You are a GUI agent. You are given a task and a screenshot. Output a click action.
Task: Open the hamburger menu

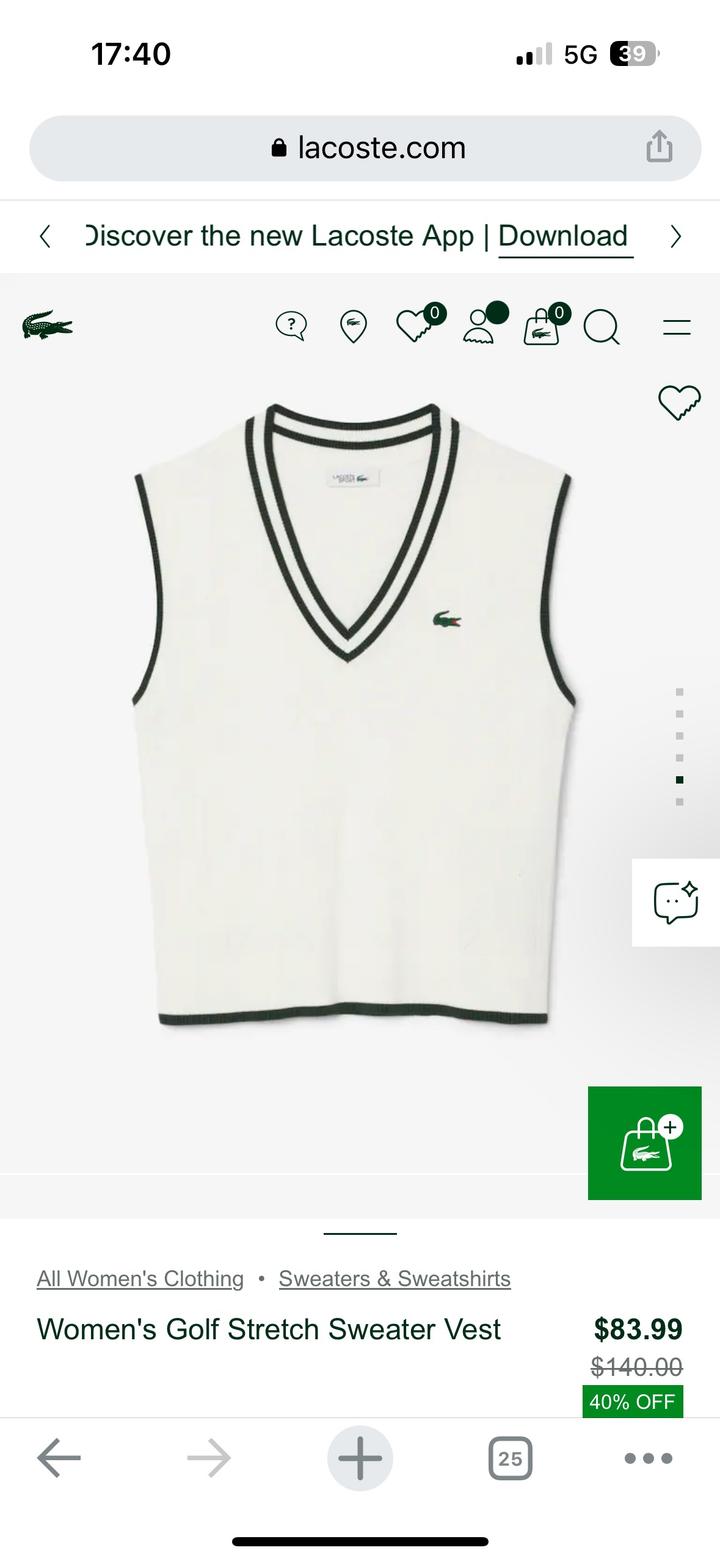677,326
